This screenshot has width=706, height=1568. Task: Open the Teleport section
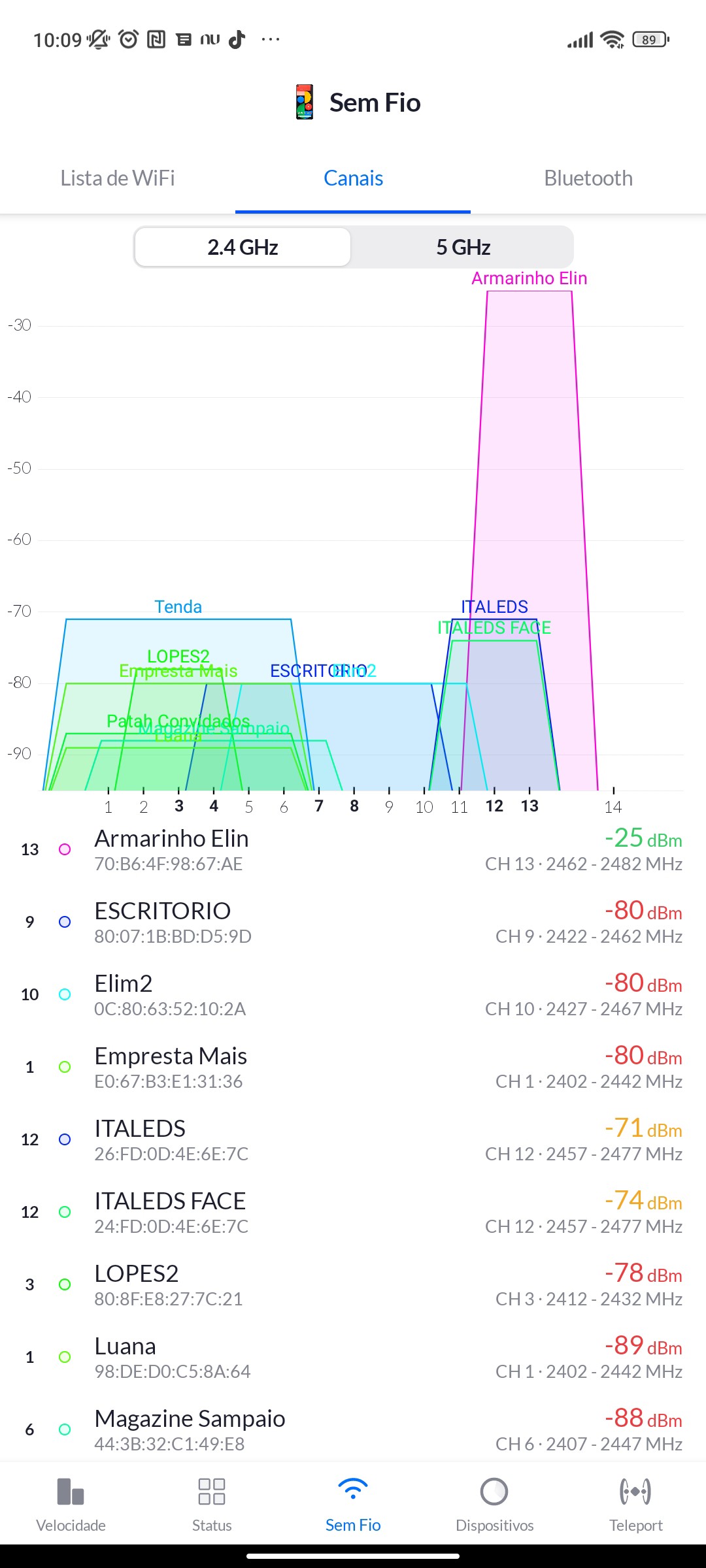(x=635, y=1504)
